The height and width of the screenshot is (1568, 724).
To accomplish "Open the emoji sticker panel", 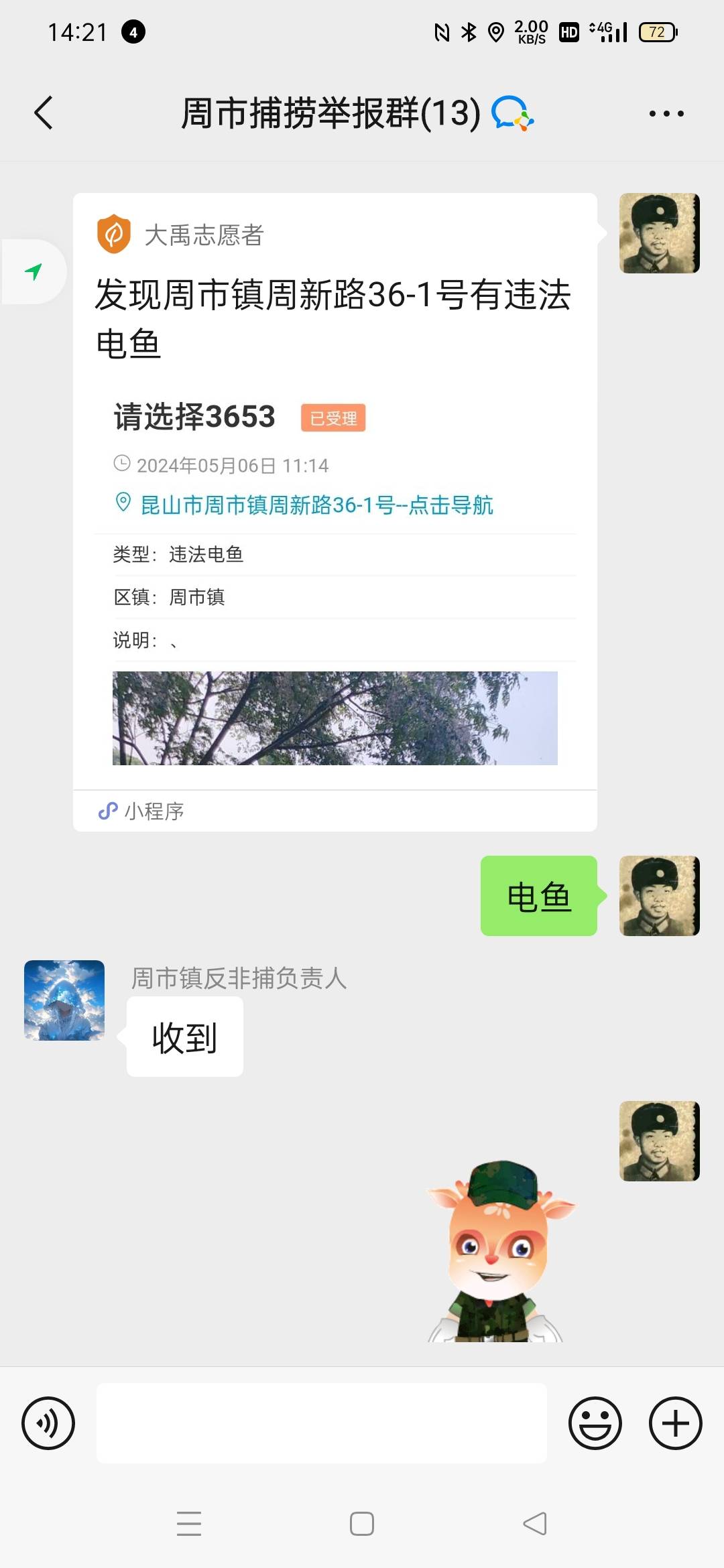I will [x=595, y=1423].
